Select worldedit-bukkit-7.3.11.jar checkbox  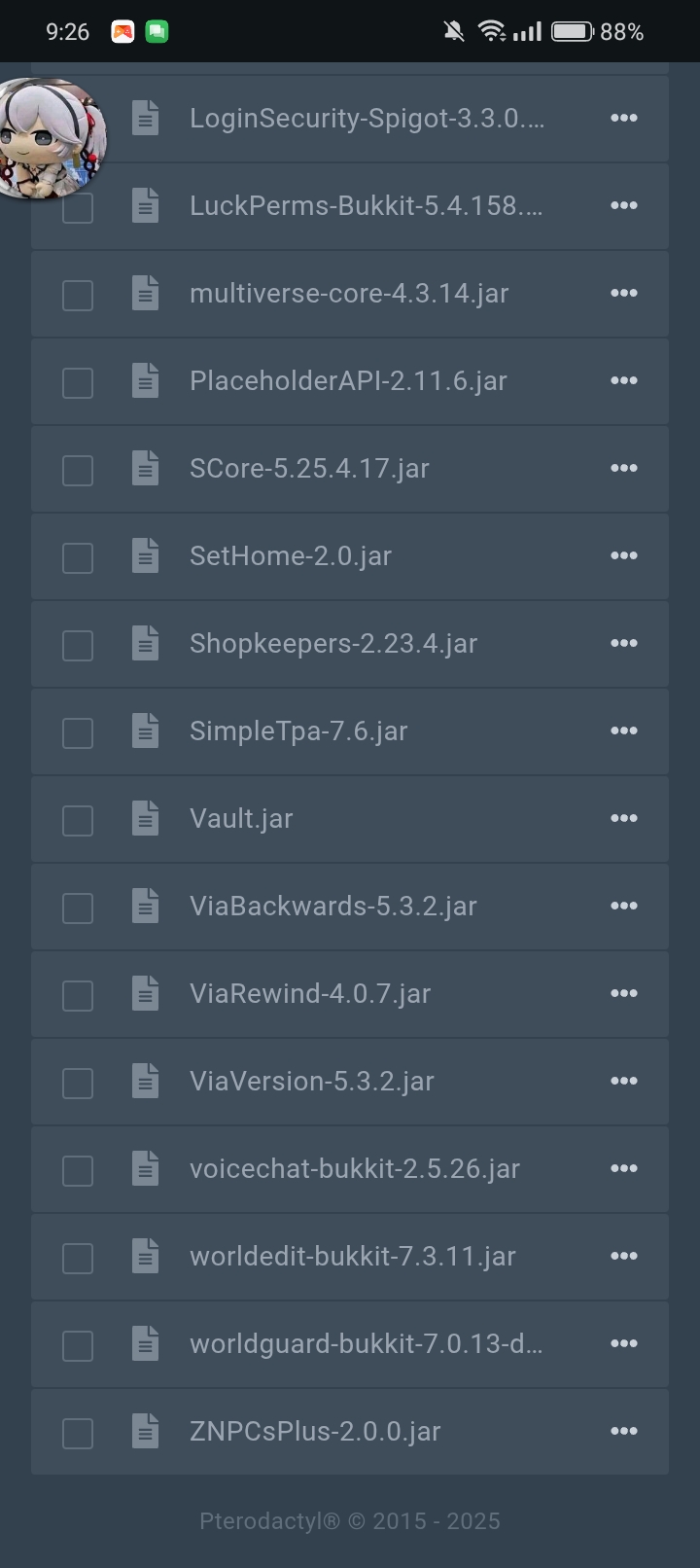tap(78, 1258)
